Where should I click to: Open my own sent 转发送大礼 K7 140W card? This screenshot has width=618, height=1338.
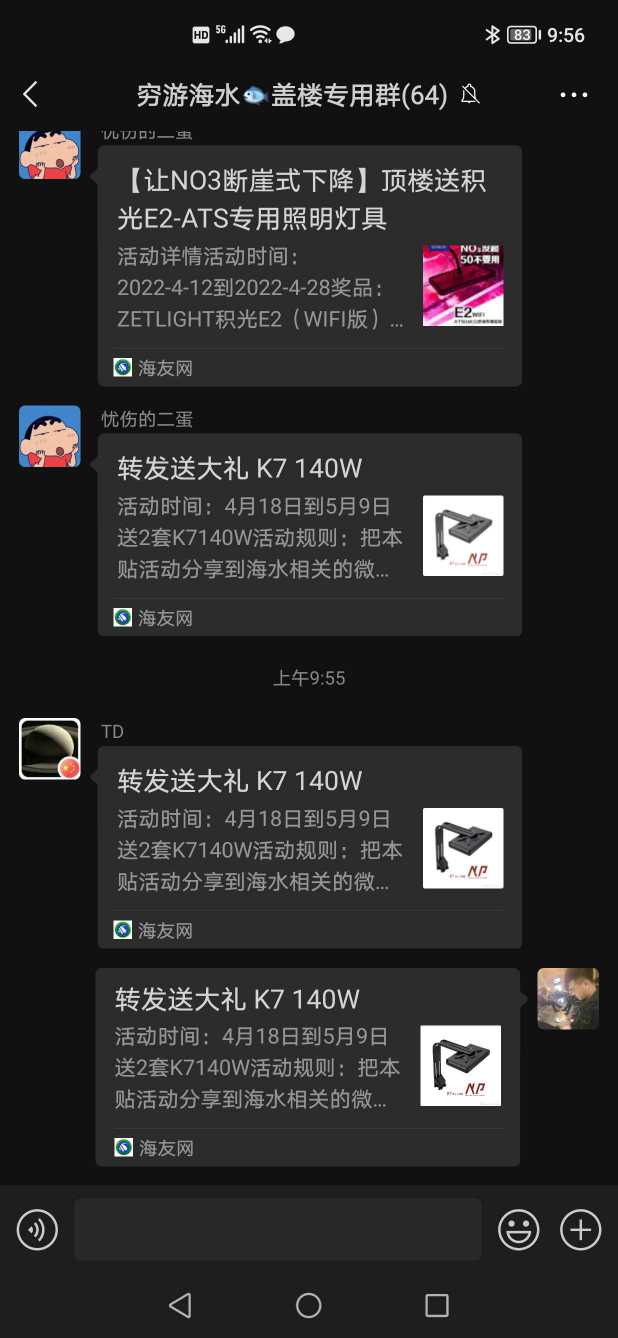point(307,1066)
